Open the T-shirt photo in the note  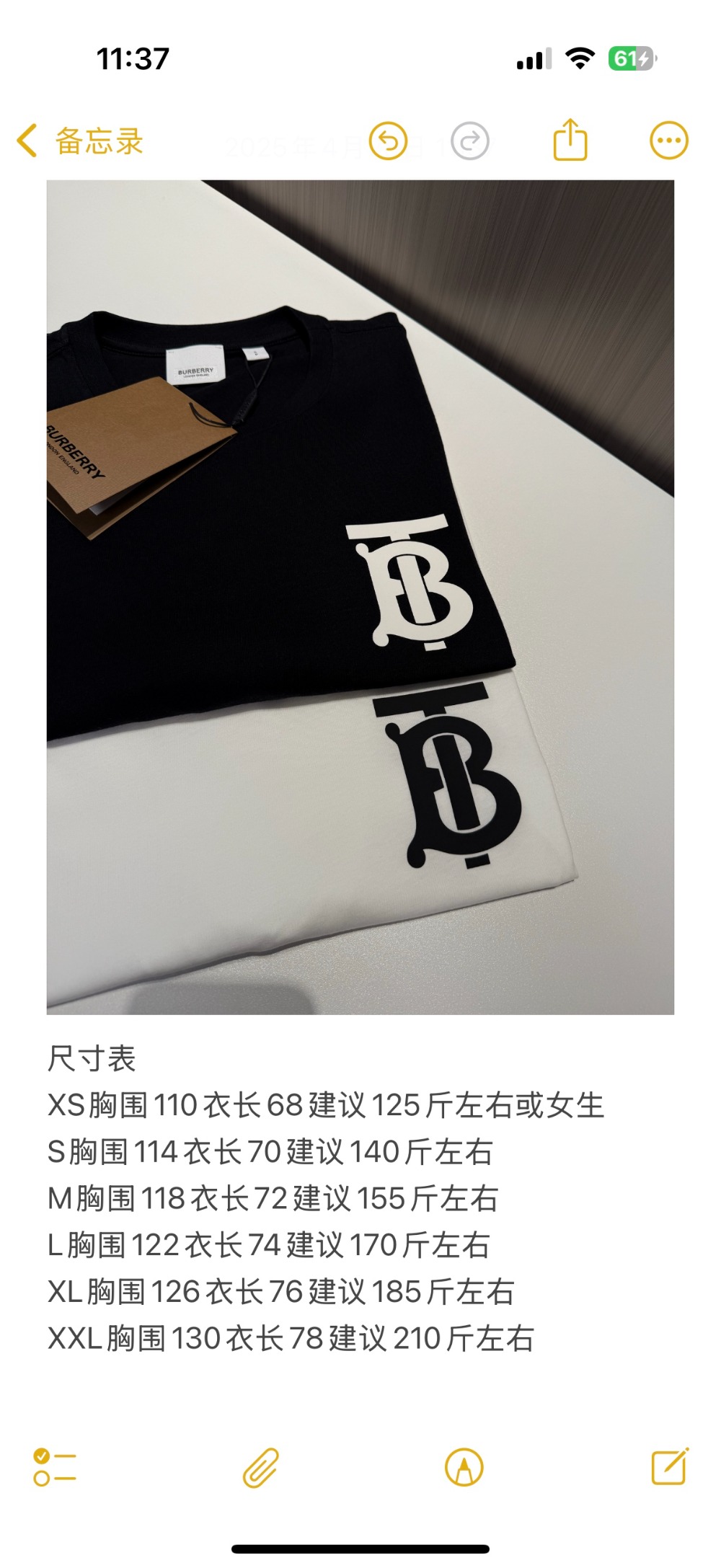(x=360, y=597)
